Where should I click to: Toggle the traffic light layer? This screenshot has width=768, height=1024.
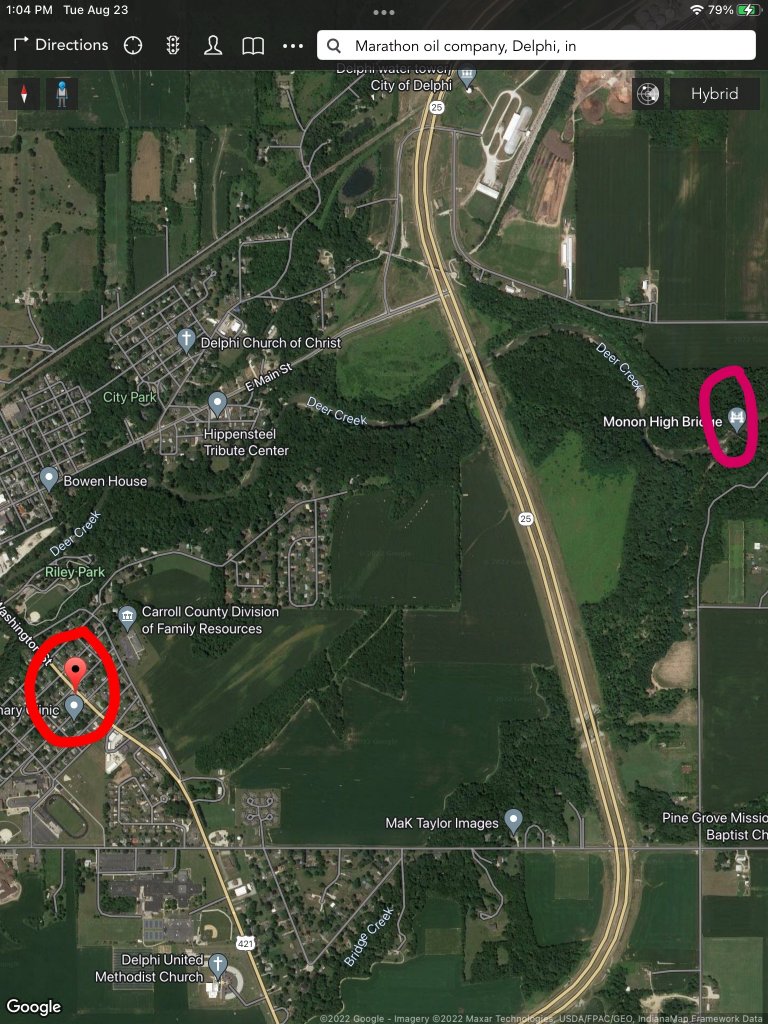[173, 45]
